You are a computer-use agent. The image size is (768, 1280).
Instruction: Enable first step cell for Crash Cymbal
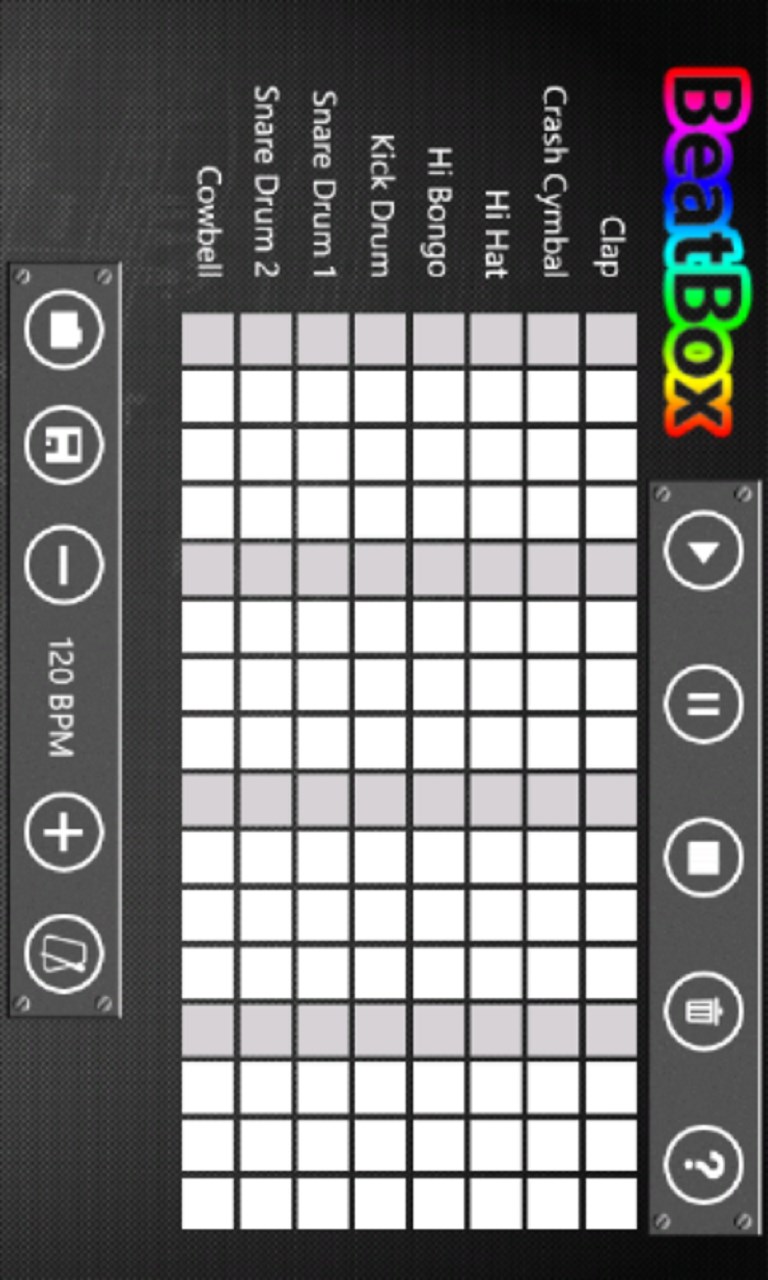click(x=553, y=338)
